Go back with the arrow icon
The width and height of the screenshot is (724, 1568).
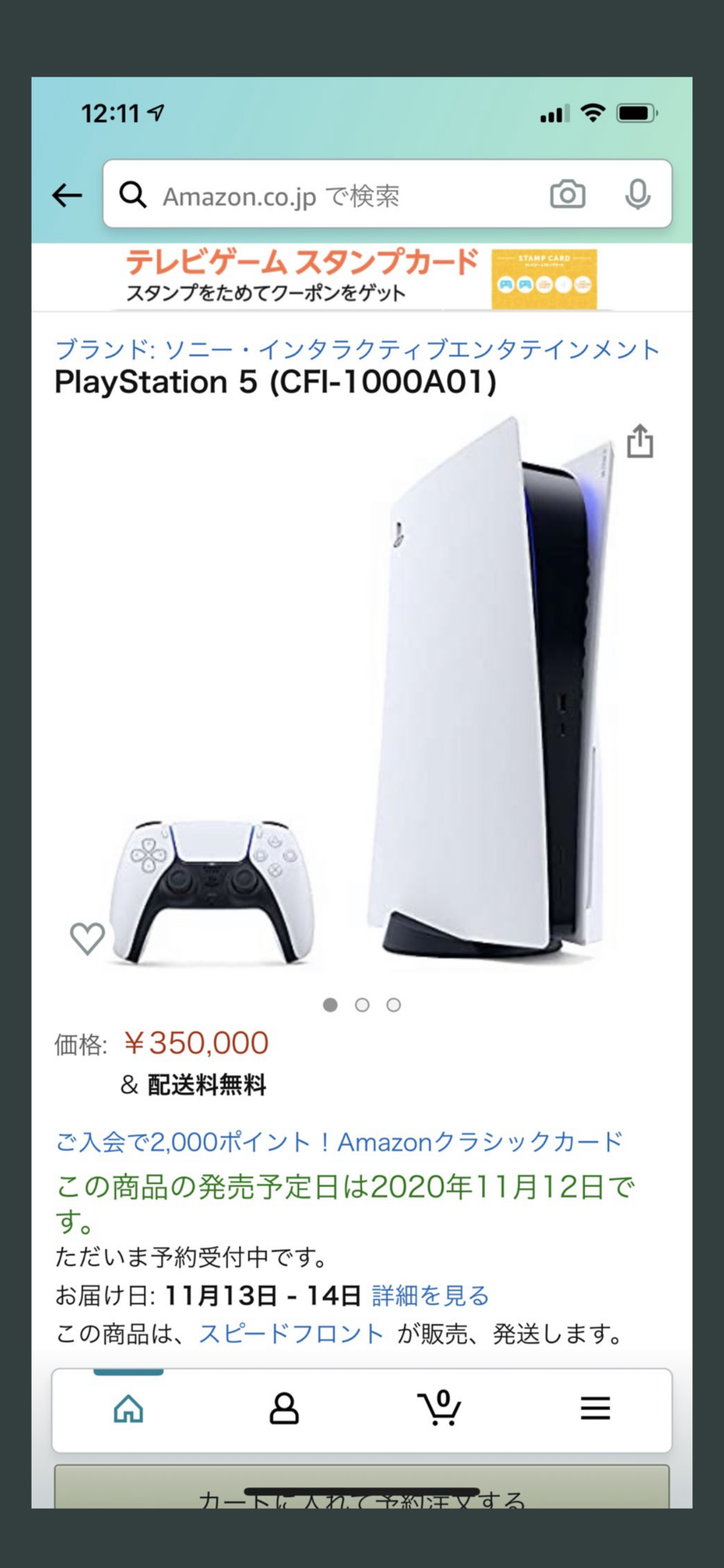click(x=67, y=196)
